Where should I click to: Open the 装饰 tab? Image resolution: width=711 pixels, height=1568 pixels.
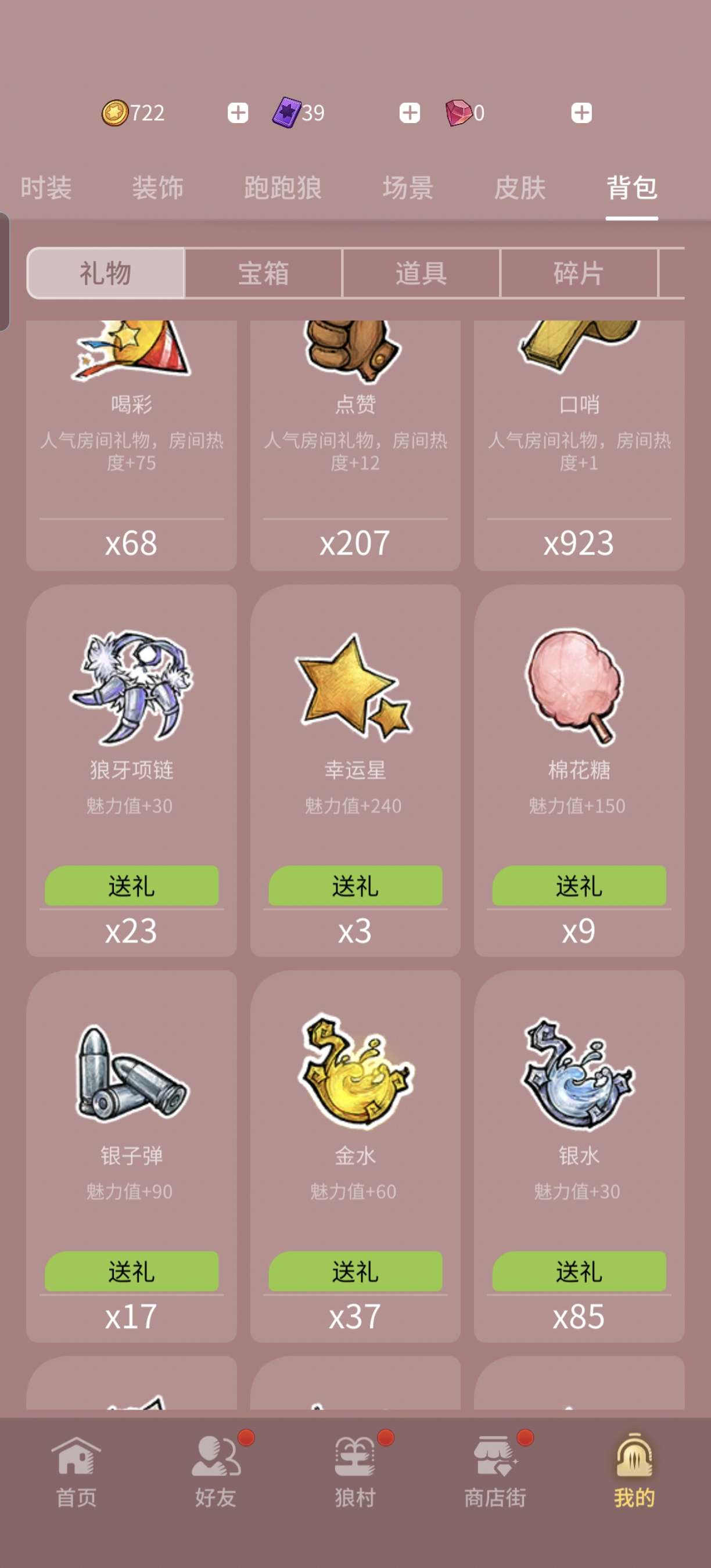point(157,188)
